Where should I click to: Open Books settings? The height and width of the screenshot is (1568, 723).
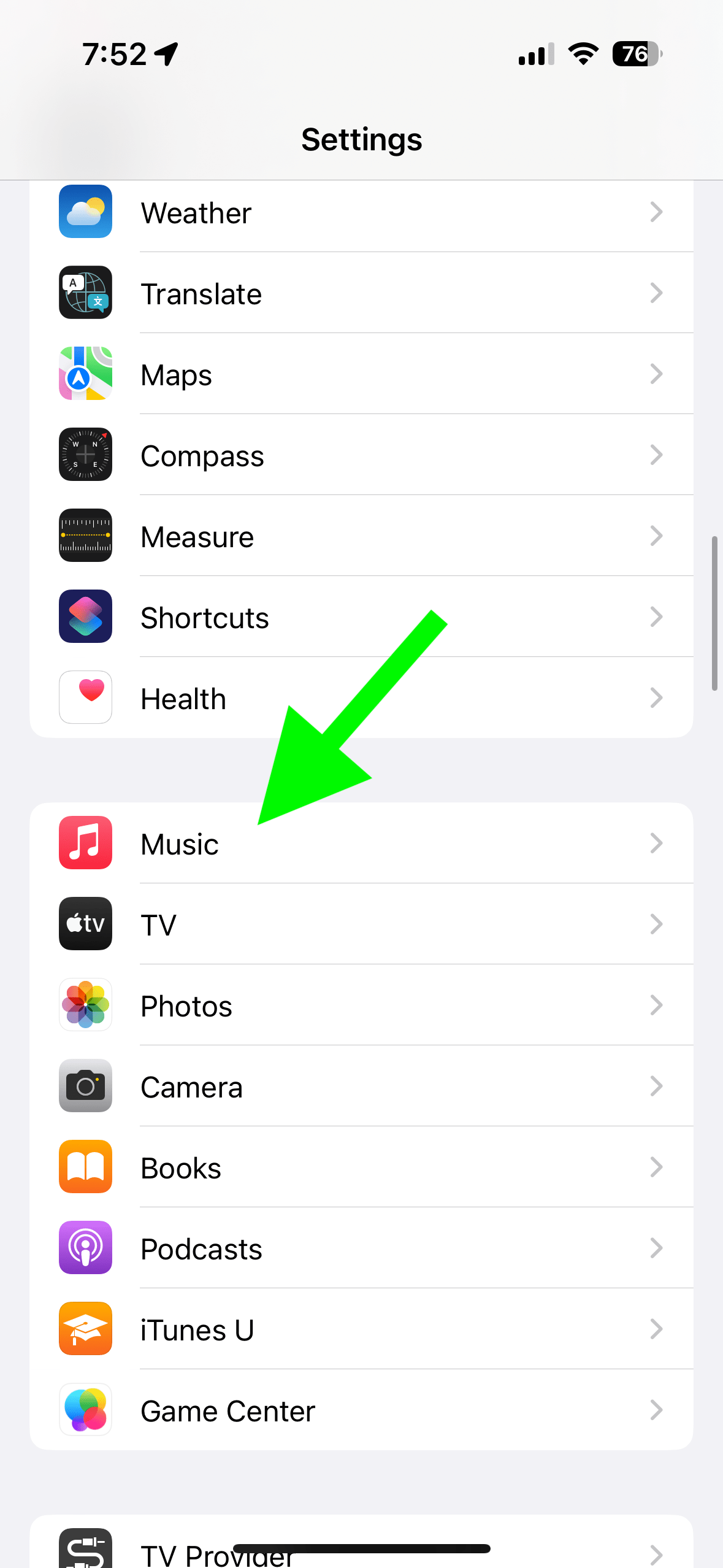361,1167
